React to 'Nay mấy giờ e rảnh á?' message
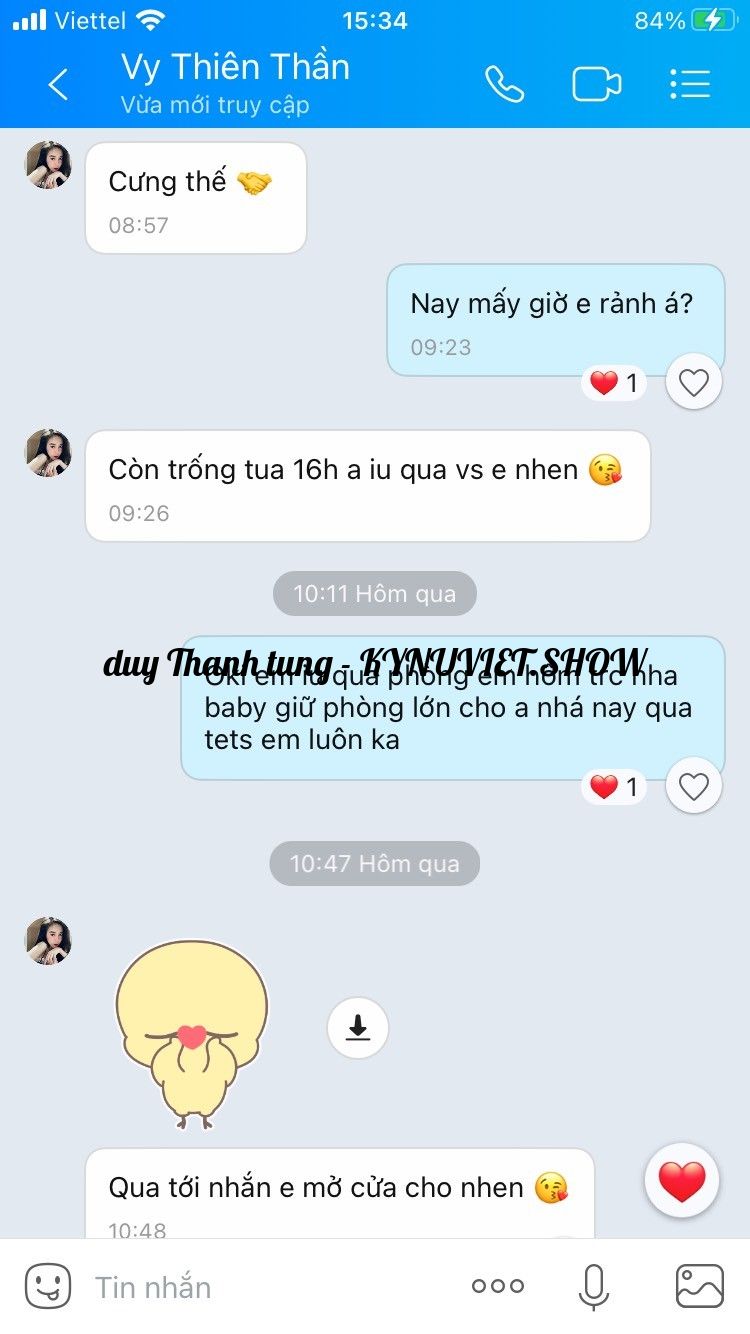This screenshot has width=750, height=1334. (x=693, y=382)
